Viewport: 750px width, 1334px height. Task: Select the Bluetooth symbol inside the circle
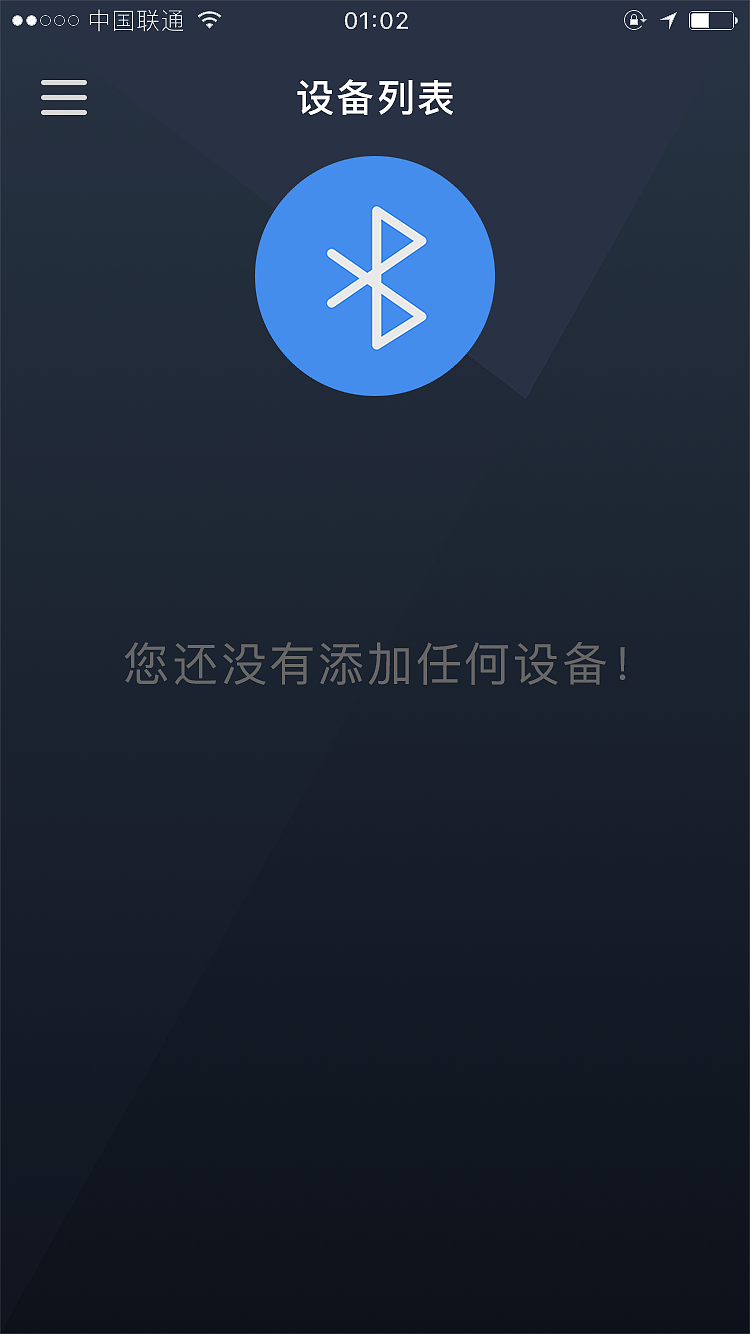click(375, 275)
